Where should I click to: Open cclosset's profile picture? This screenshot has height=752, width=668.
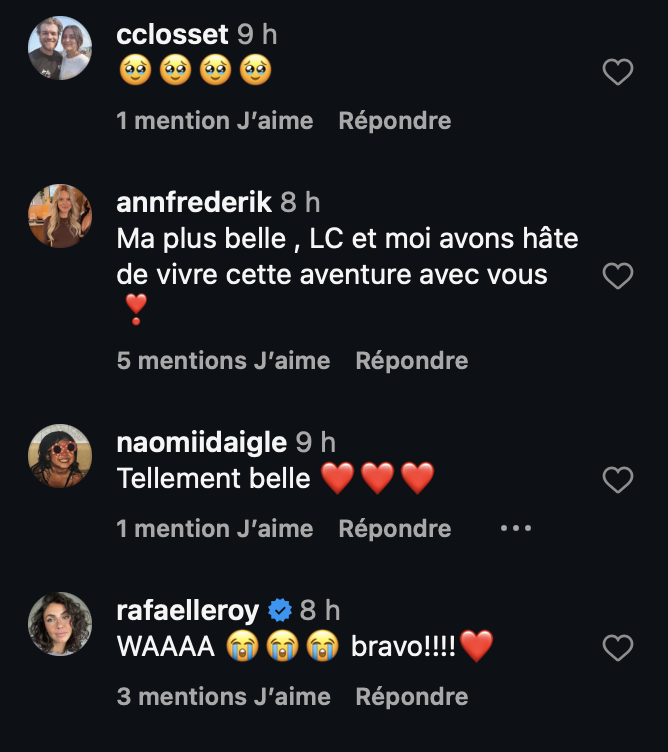60,48
